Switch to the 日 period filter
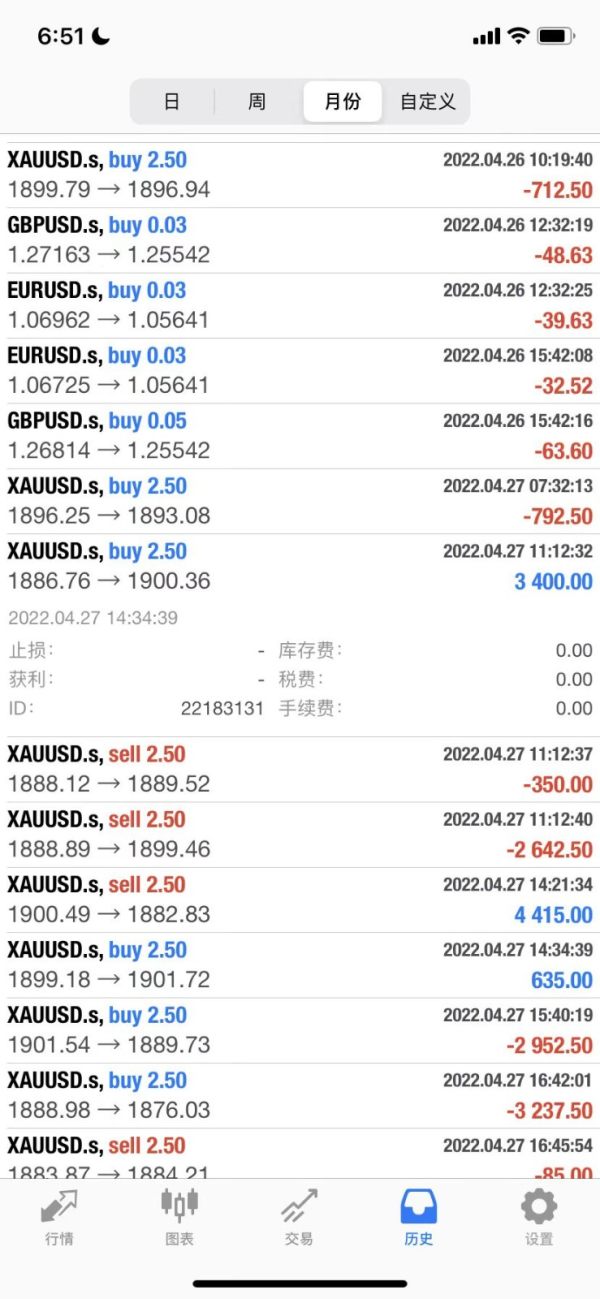Screen dimensions: 600x1299 [172, 102]
